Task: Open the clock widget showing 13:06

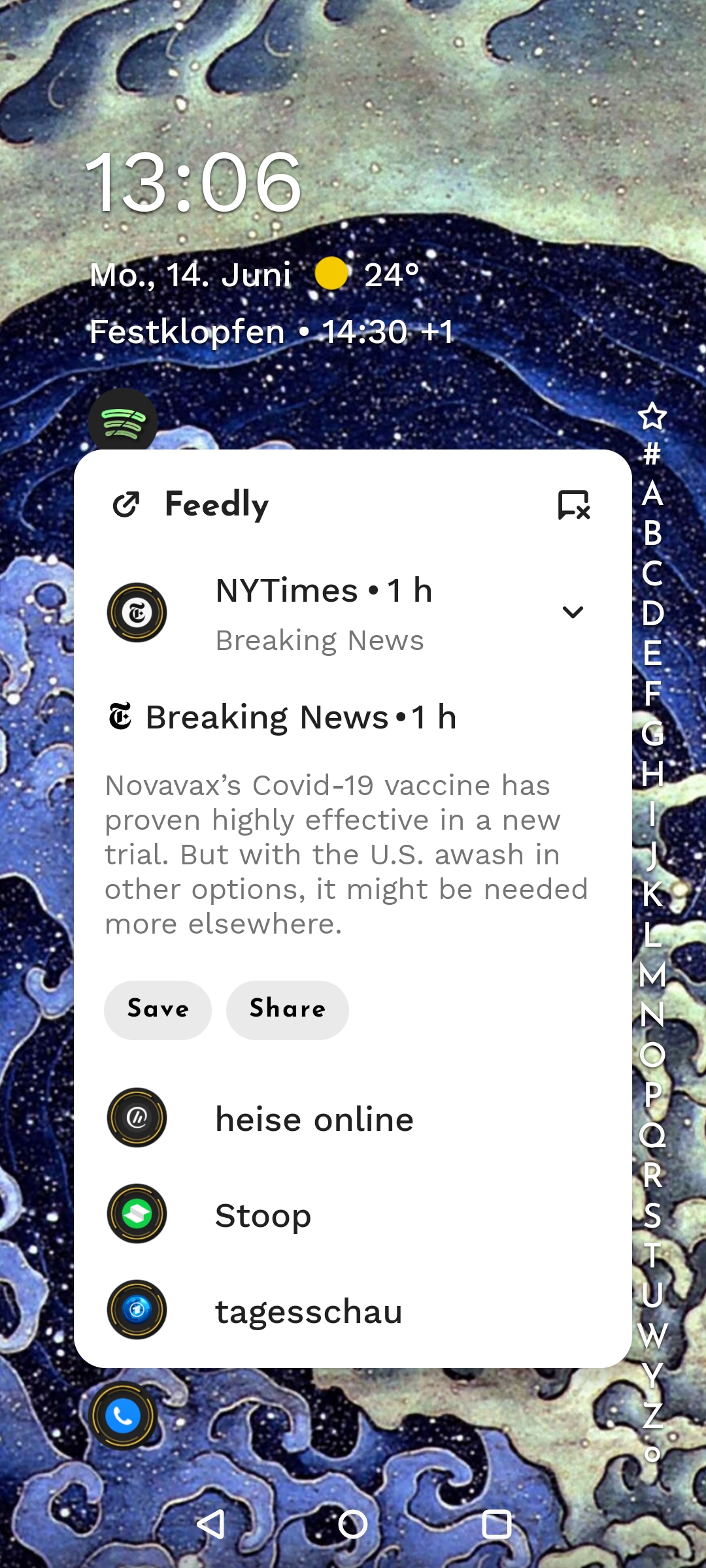Action: (x=193, y=183)
